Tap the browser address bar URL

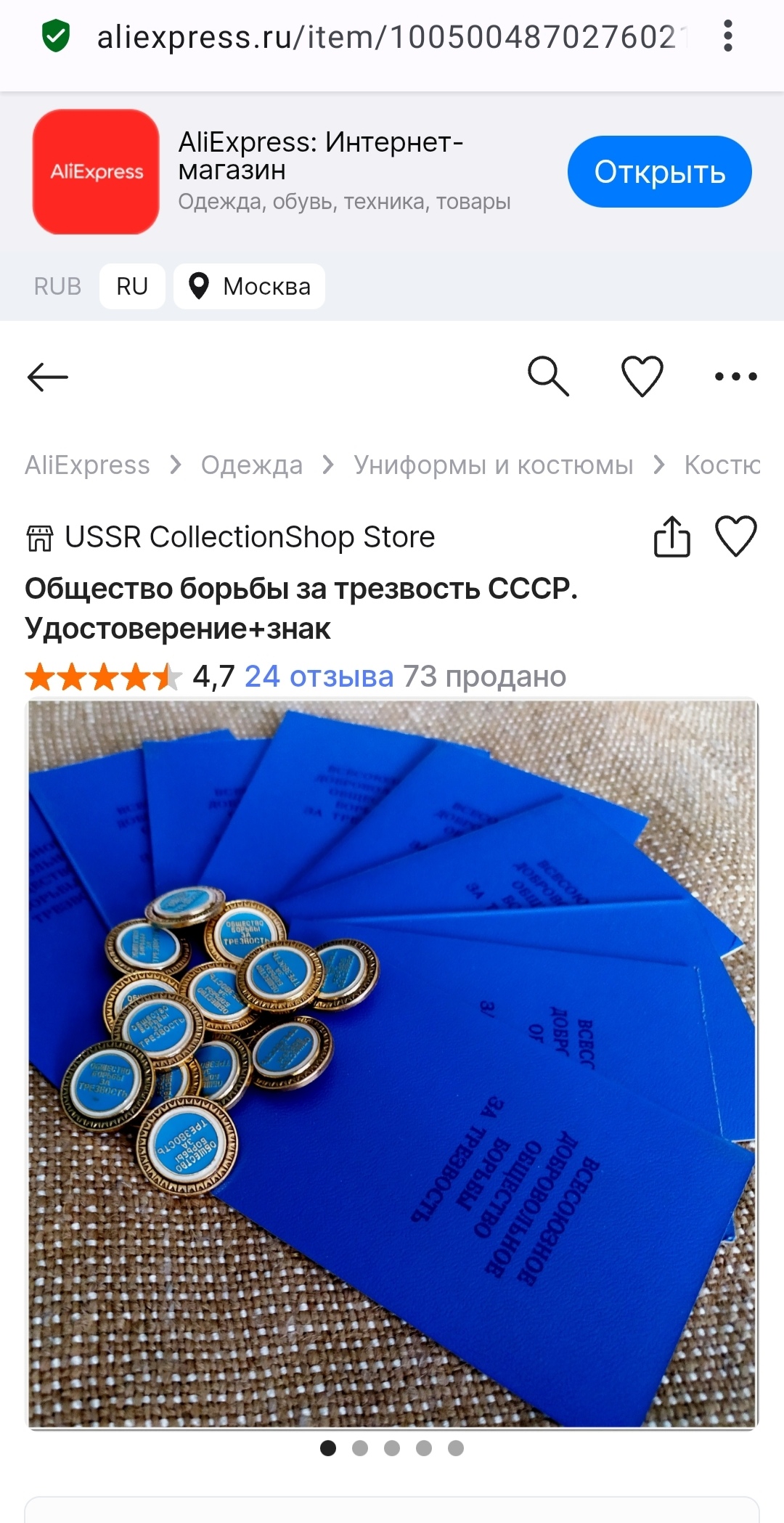click(392, 37)
